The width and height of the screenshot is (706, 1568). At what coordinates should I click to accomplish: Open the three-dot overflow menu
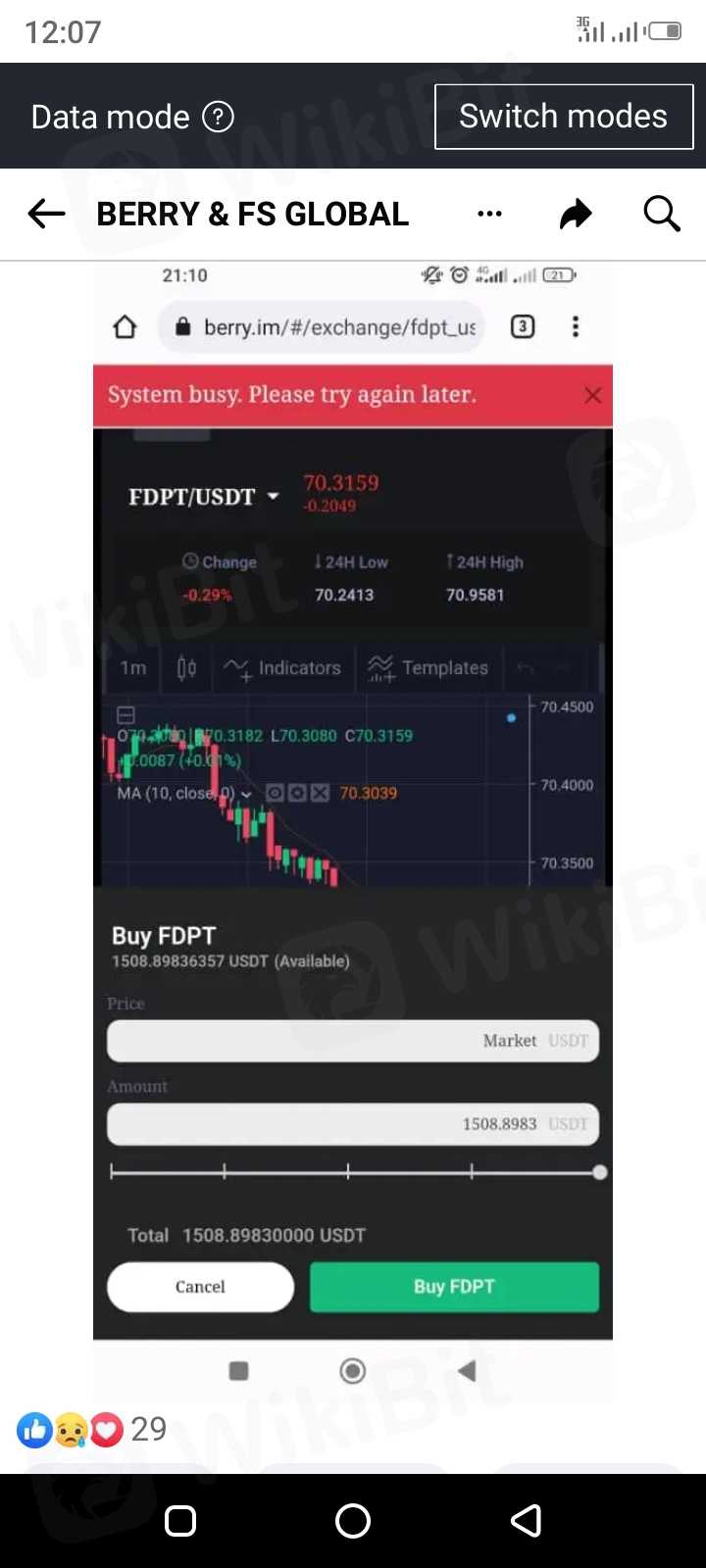click(489, 214)
